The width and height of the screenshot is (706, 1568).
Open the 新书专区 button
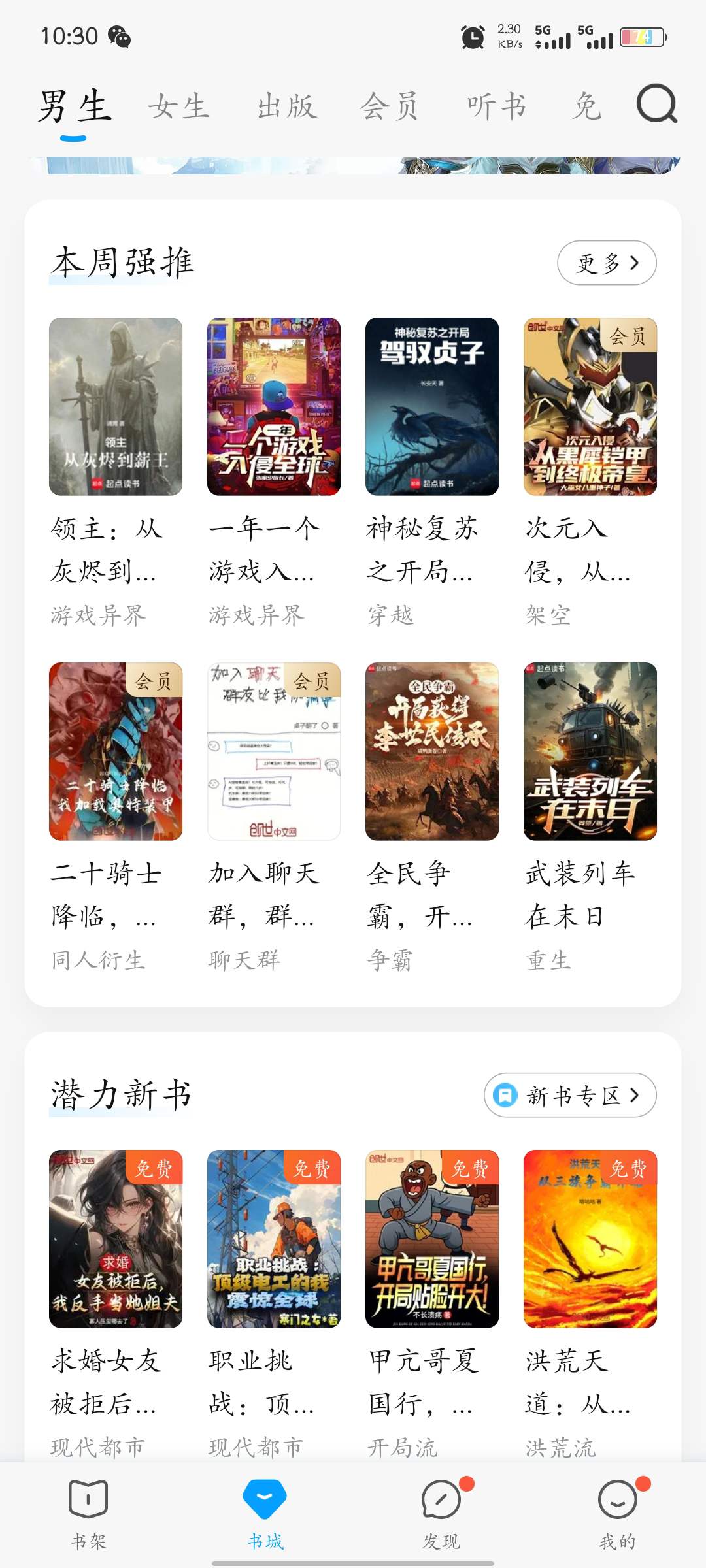(569, 1095)
